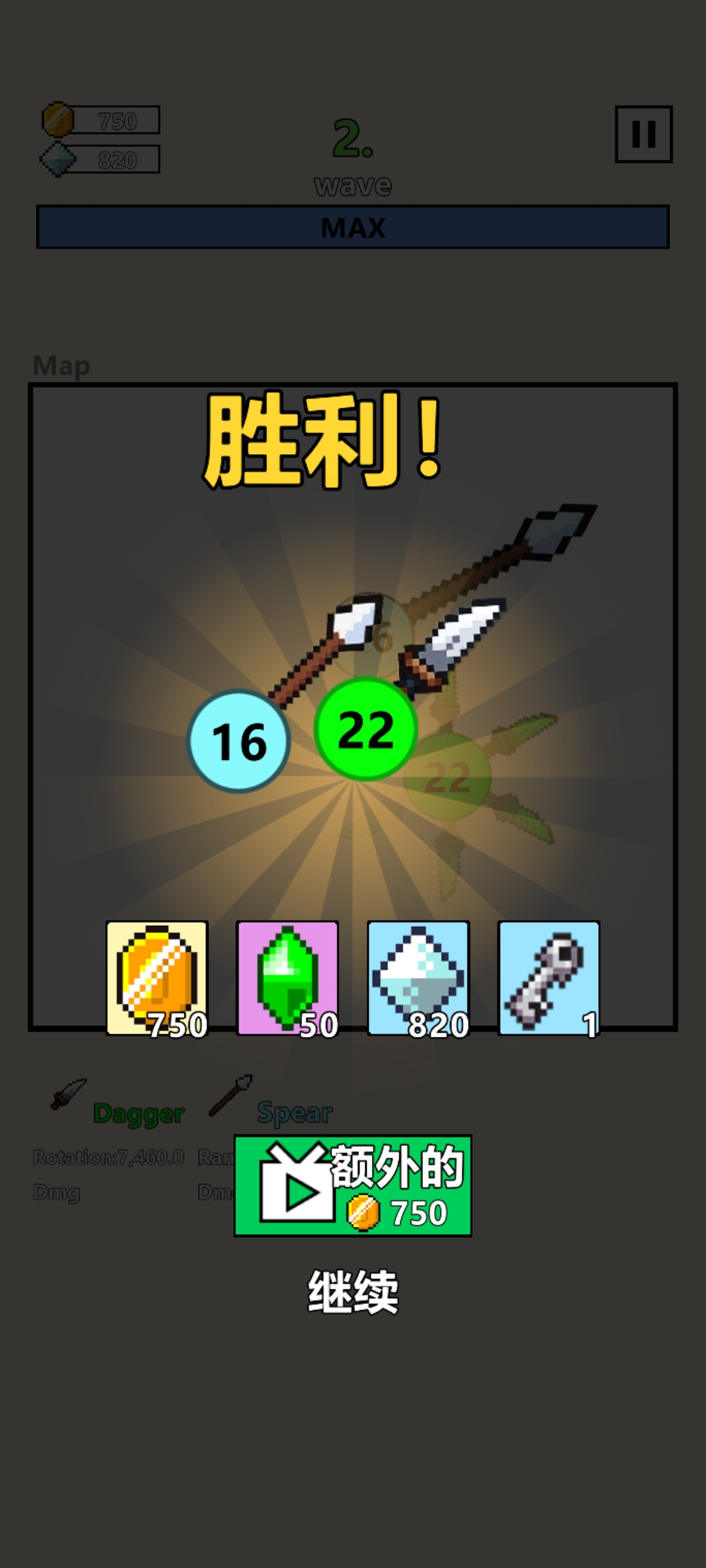Pause the game
Screen dimensions: 706x1568
click(643, 134)
